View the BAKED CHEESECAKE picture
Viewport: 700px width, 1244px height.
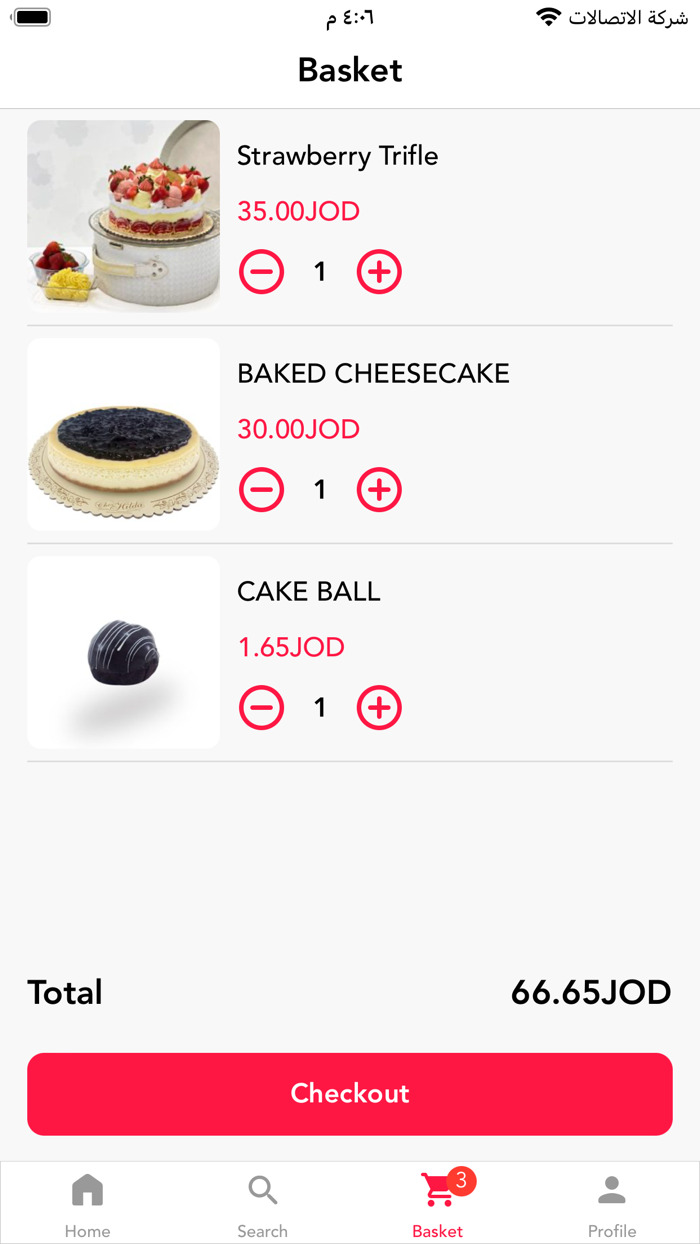pyautogui.click(x=123, y=434)
